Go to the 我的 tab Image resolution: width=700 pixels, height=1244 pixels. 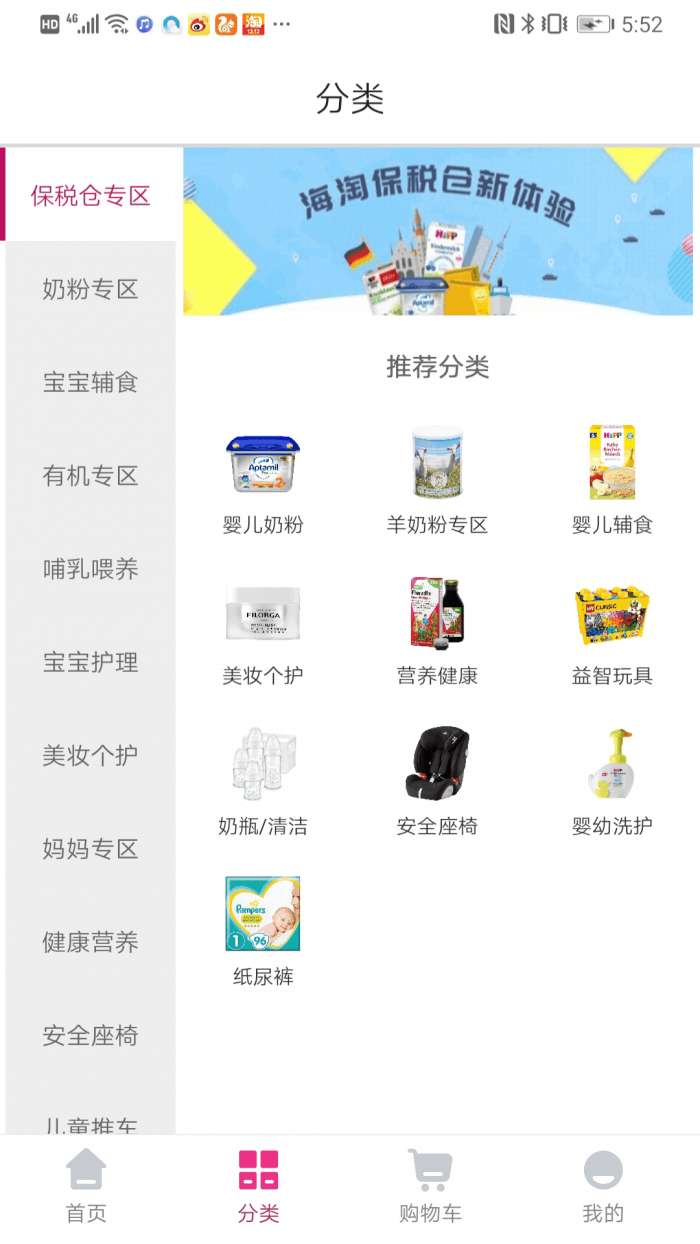click(x=602, y=1187)
